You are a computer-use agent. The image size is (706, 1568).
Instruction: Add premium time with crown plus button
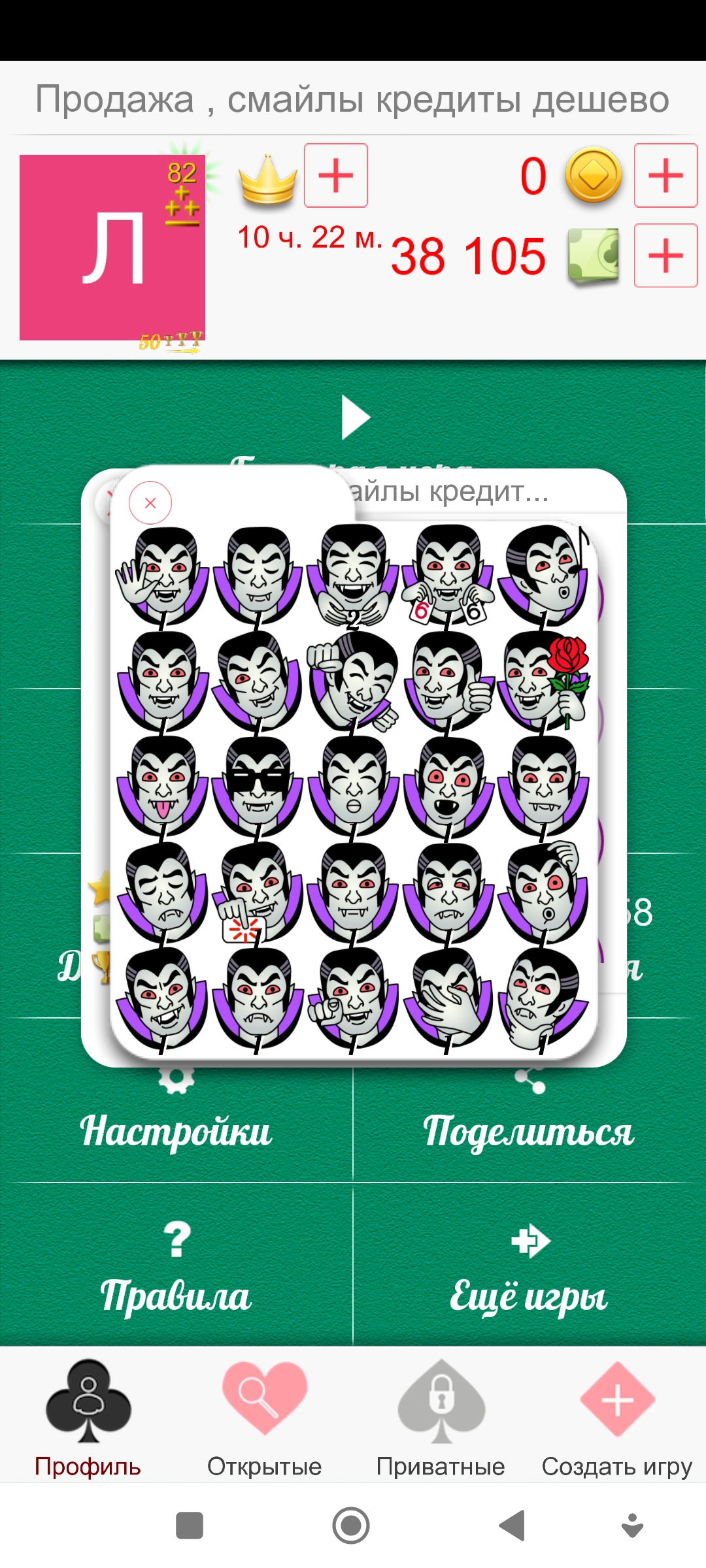pyautogui.click(x=336, y=176)
